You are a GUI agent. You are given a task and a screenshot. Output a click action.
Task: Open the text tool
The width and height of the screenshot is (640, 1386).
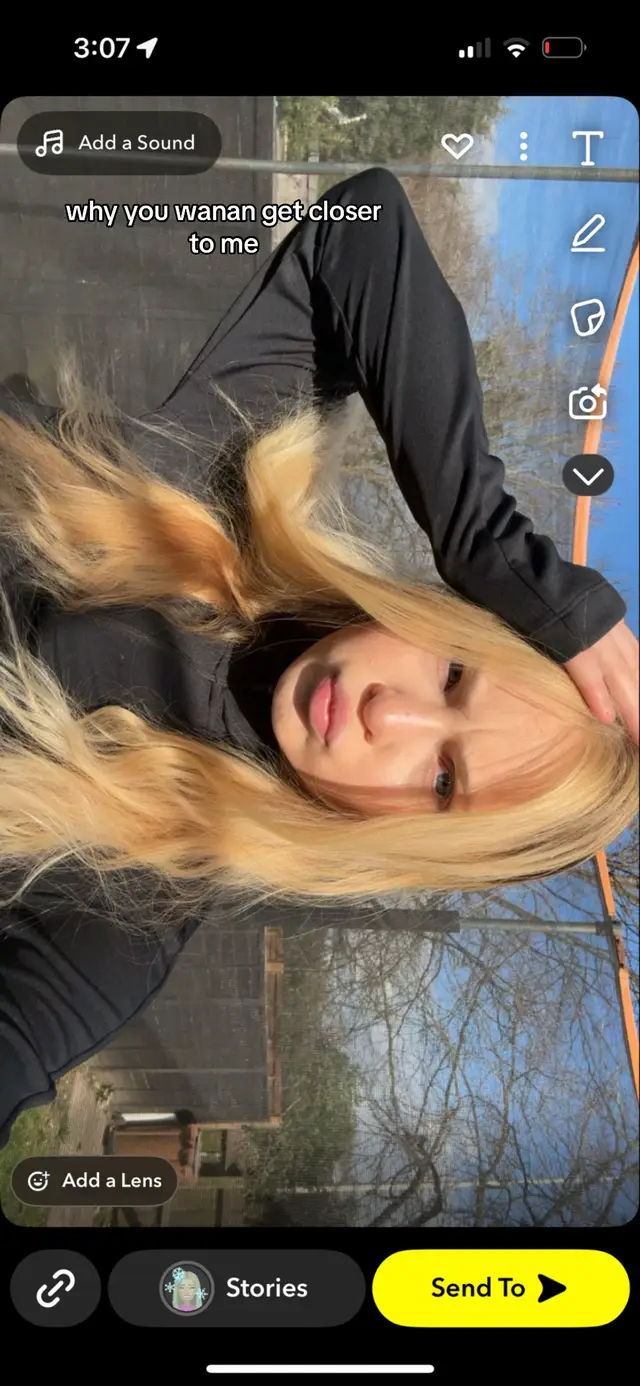587,148
